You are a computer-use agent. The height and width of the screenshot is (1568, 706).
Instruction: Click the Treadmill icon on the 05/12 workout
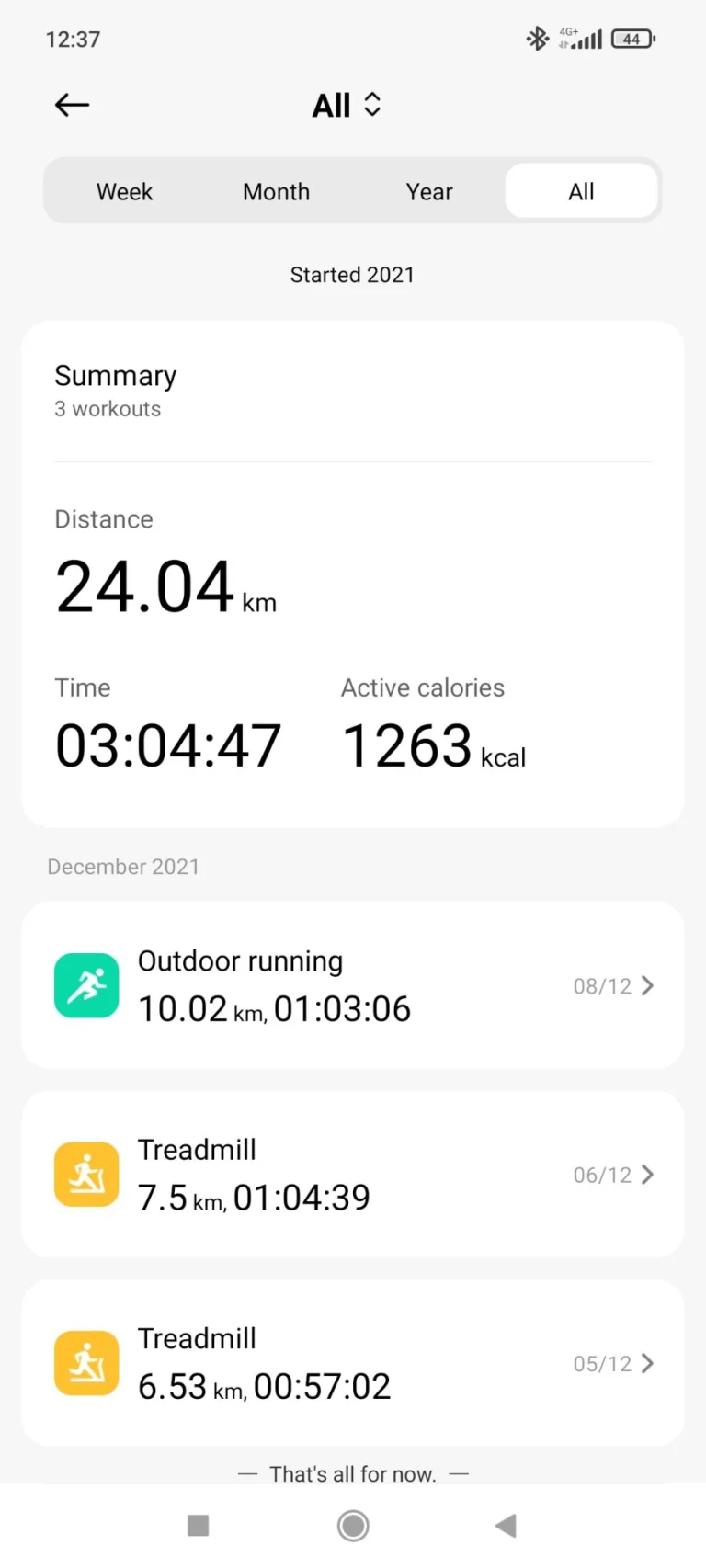(x=86, y=1363)
